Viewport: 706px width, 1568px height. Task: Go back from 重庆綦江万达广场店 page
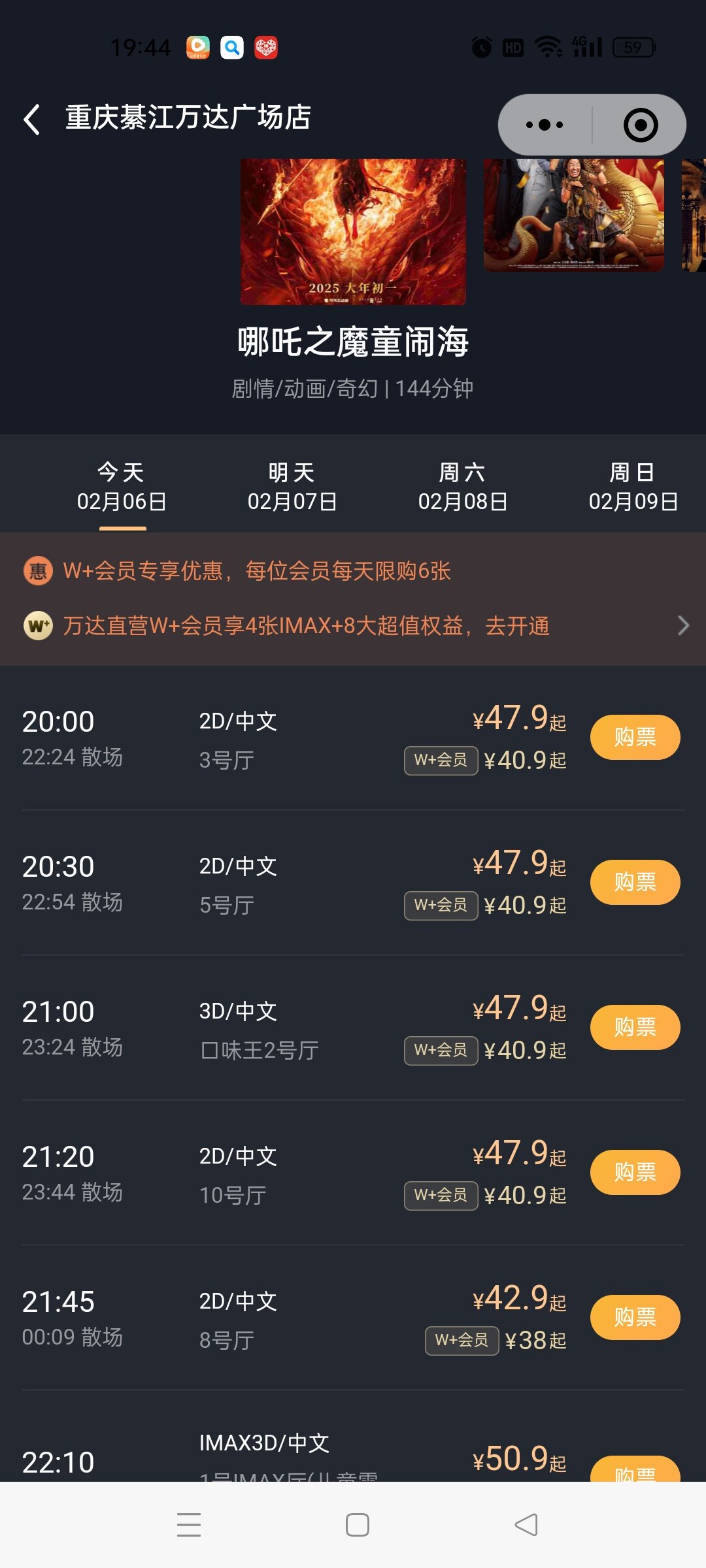[32, 120]
